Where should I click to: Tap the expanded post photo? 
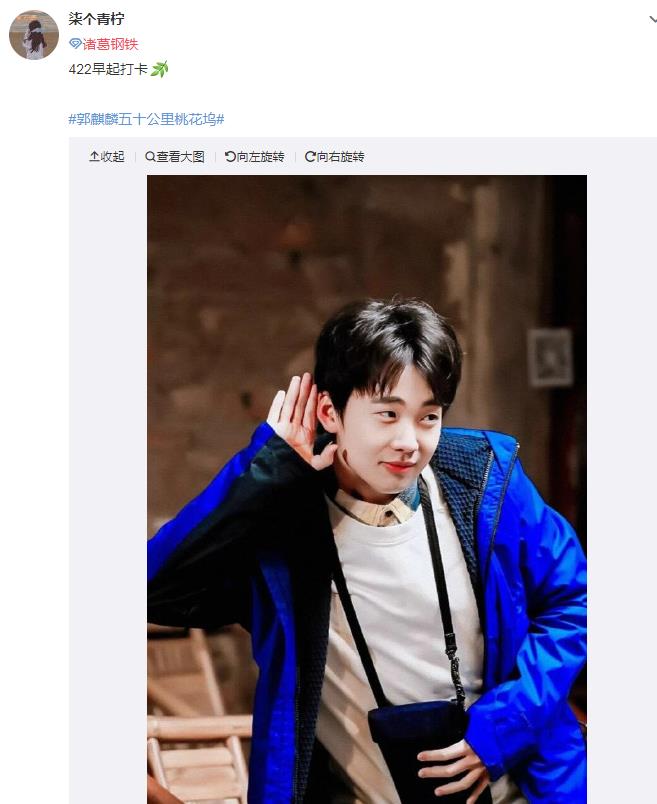(x=366, y=488)
